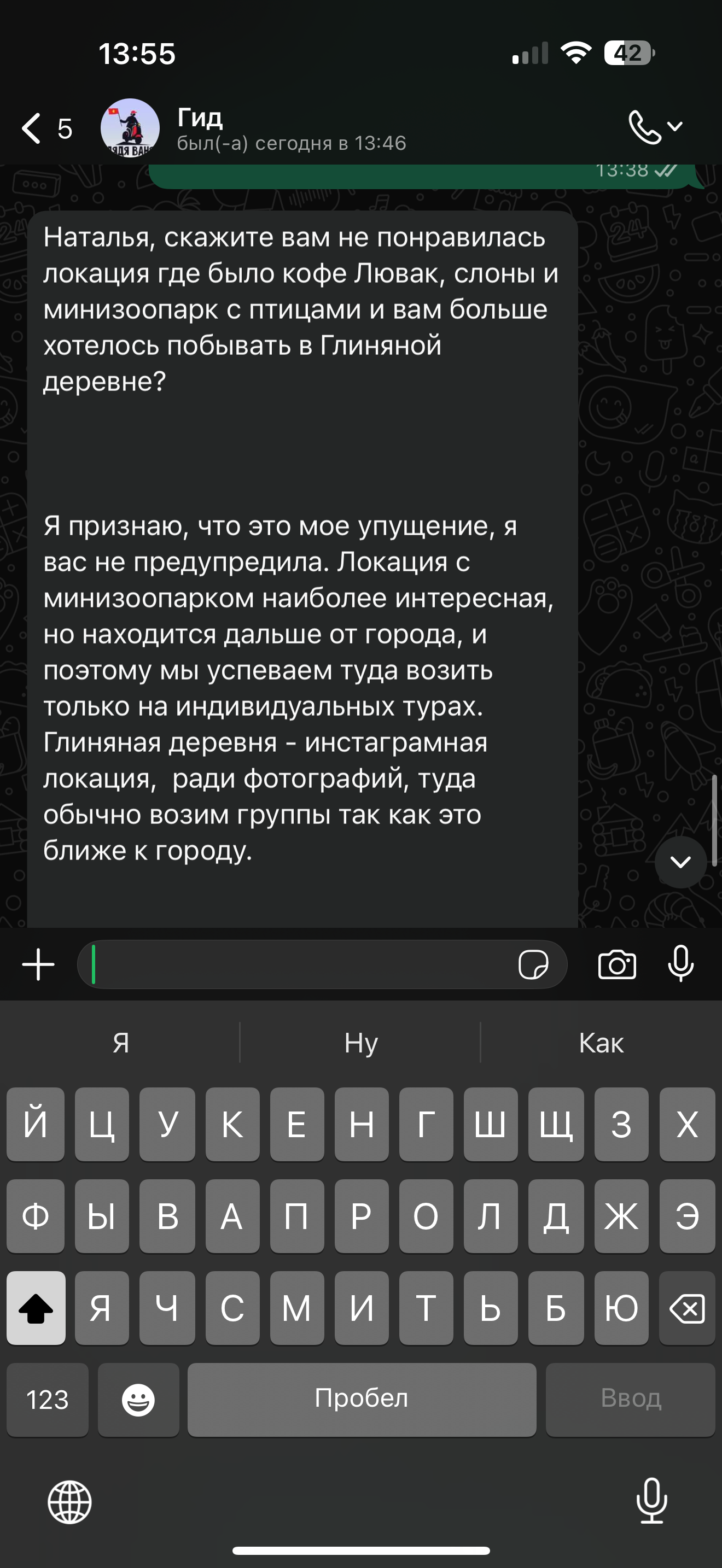This screenshot has height=1568, width=722.
Task: Jump to the latest message in the chat
Action: (x=680, y=861)
